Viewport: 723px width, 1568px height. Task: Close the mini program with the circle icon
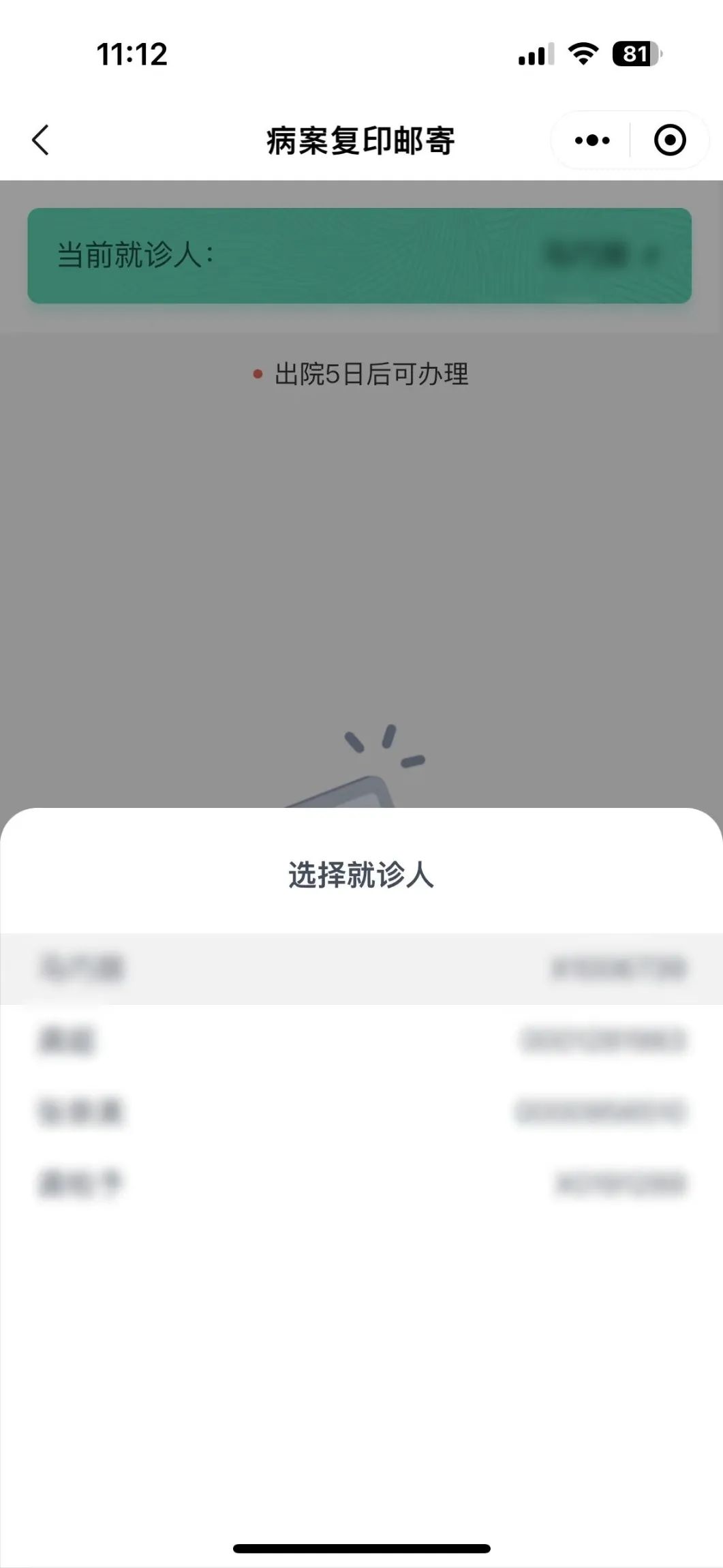click(x=669, y=140)
